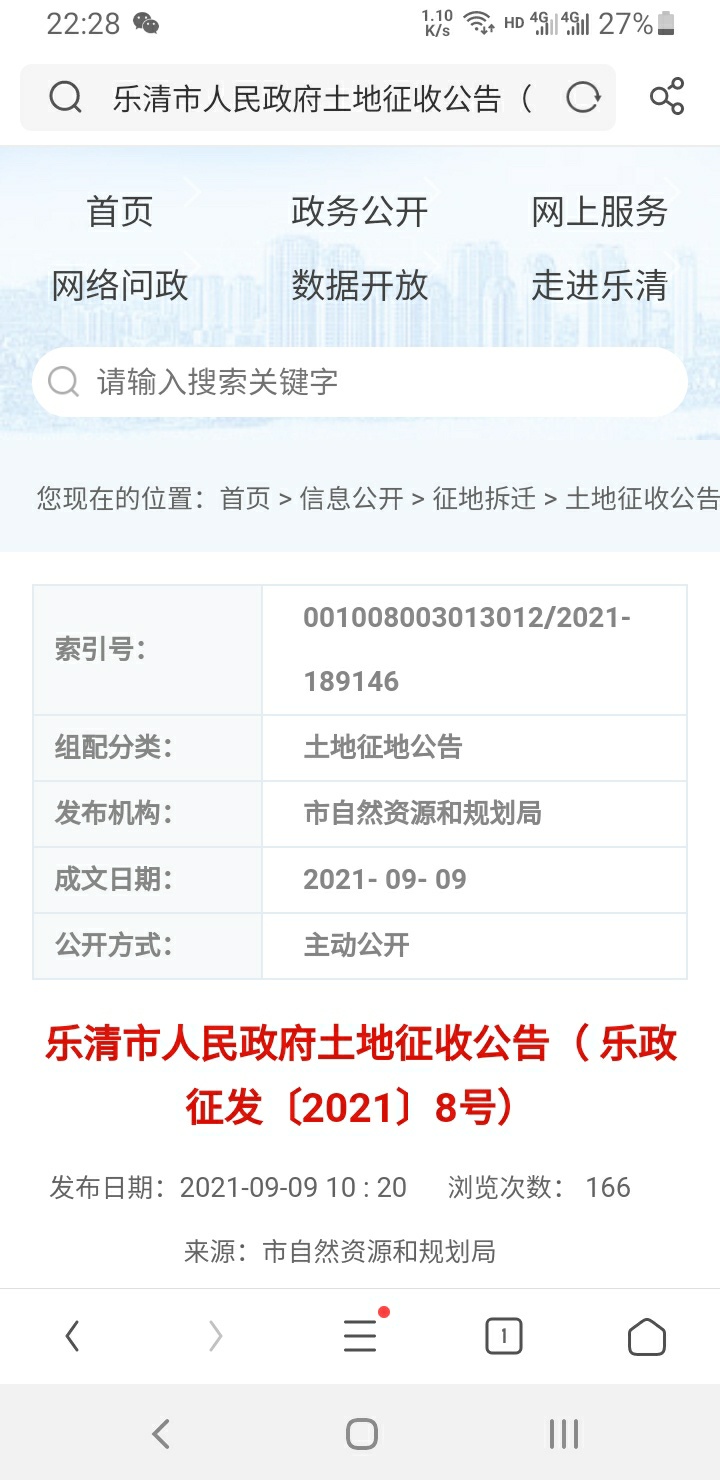Open the browser tabs switcher

503,1336
